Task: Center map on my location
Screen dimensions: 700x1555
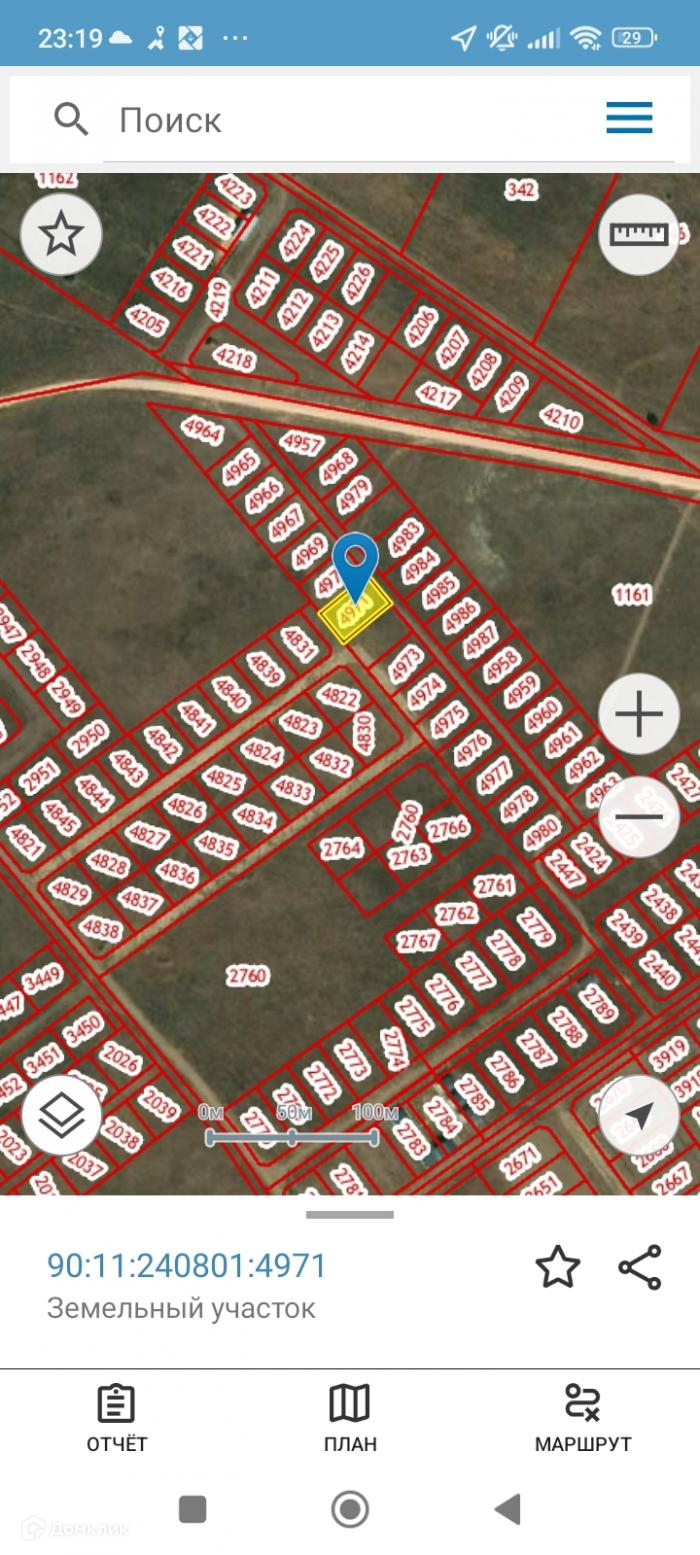Action: [638, 1114]
